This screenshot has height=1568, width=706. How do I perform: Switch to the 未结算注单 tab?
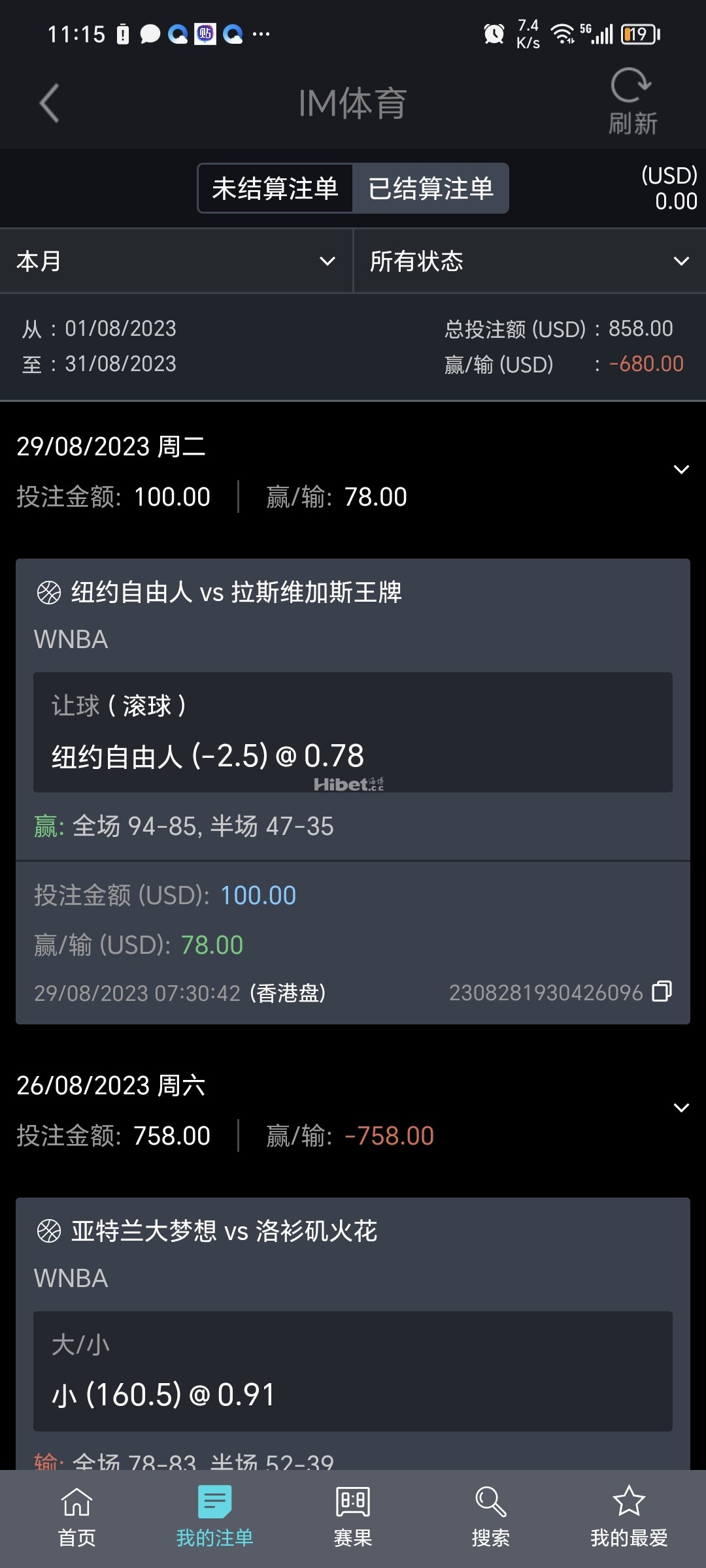point(275,189)
